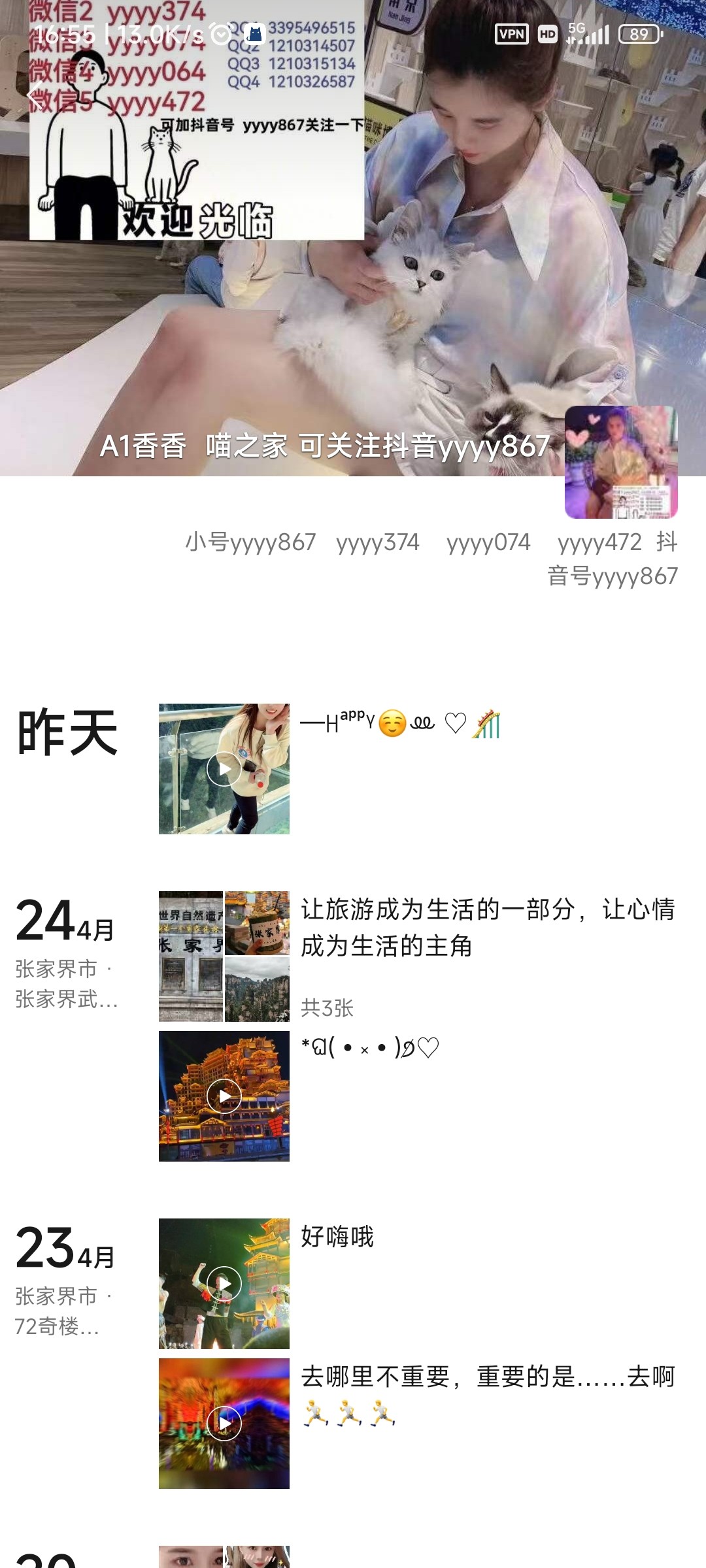
Task: Play the lit-up building video from April 24
Action: point(224,1096)
